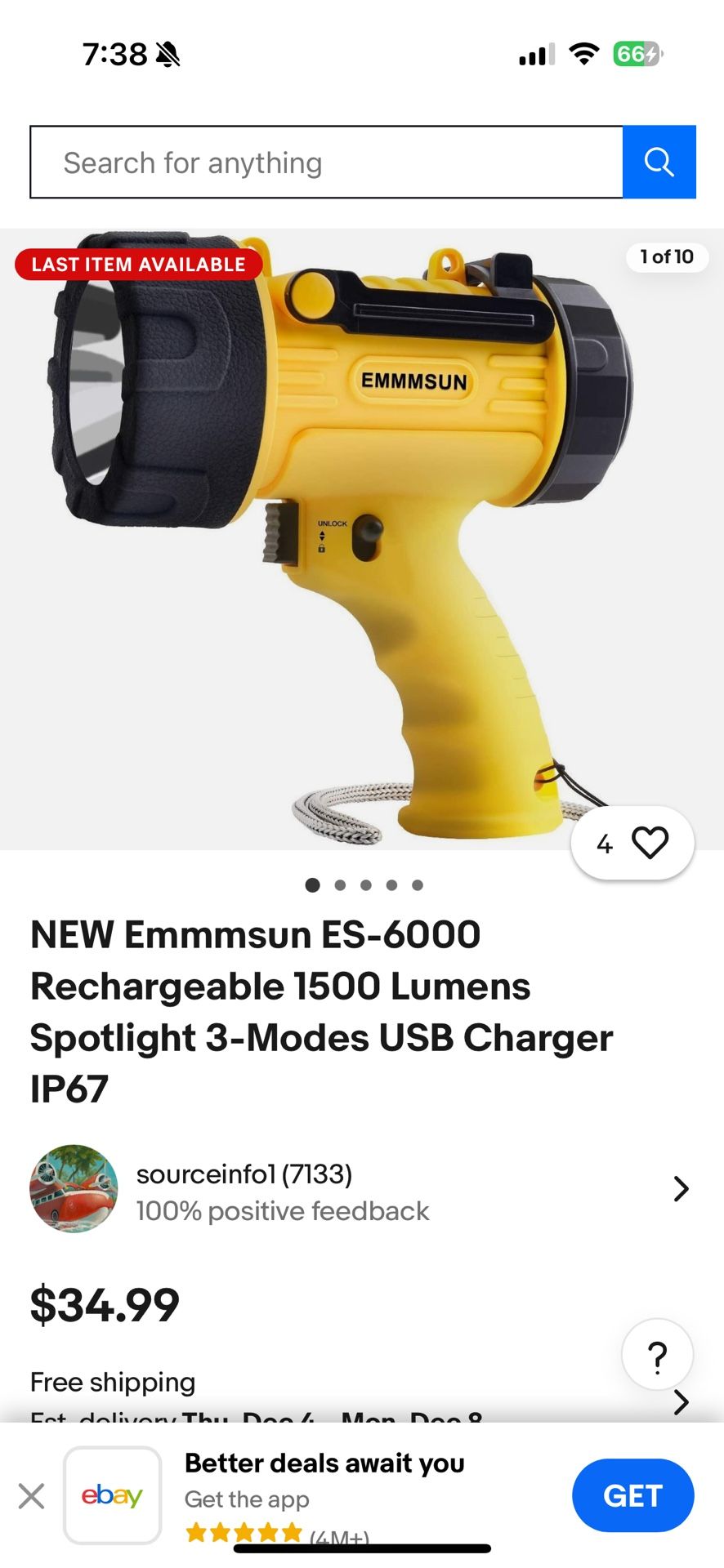
Task: Tap the help question mark icon
Action: [x=657, y=1353]
